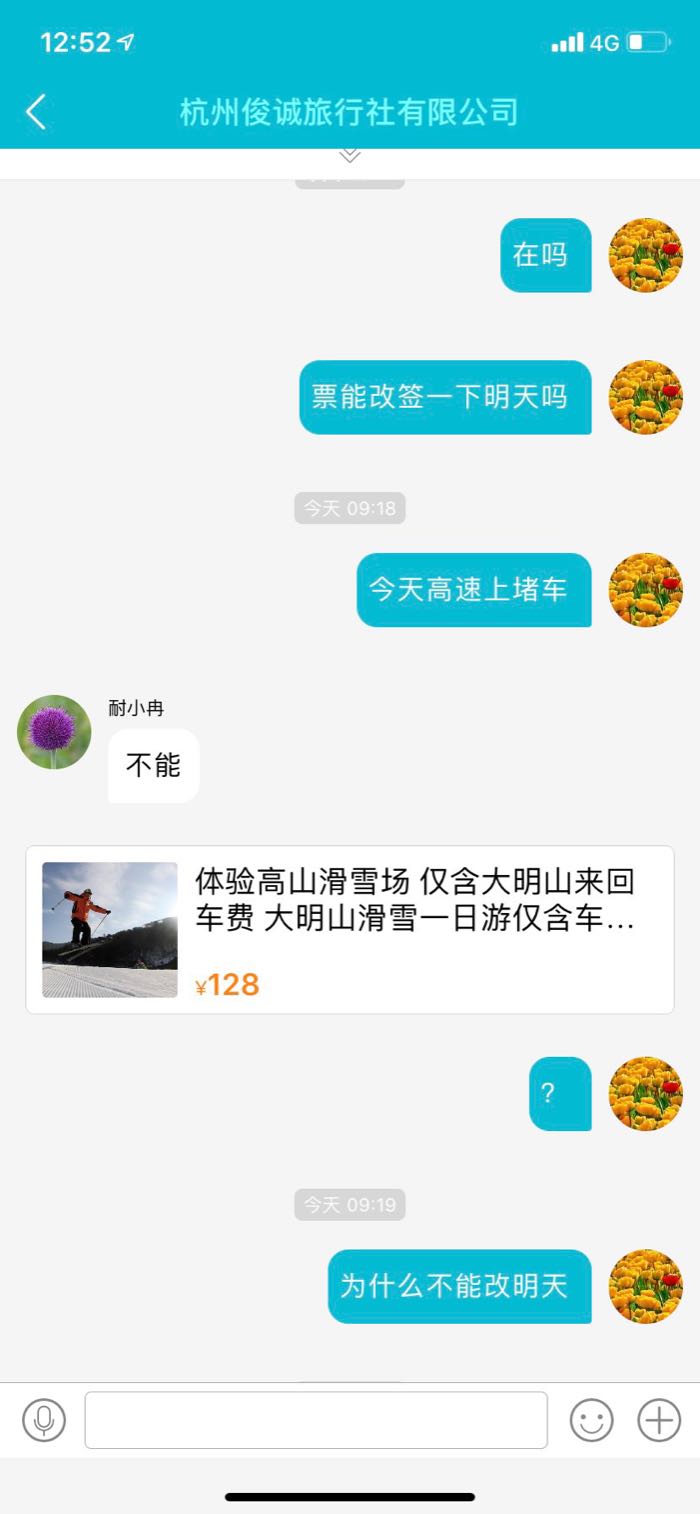Viewport: 700px width, 1514px height.
Task: Tap the voice input microphone icon
Action: tap(44, 1420)
